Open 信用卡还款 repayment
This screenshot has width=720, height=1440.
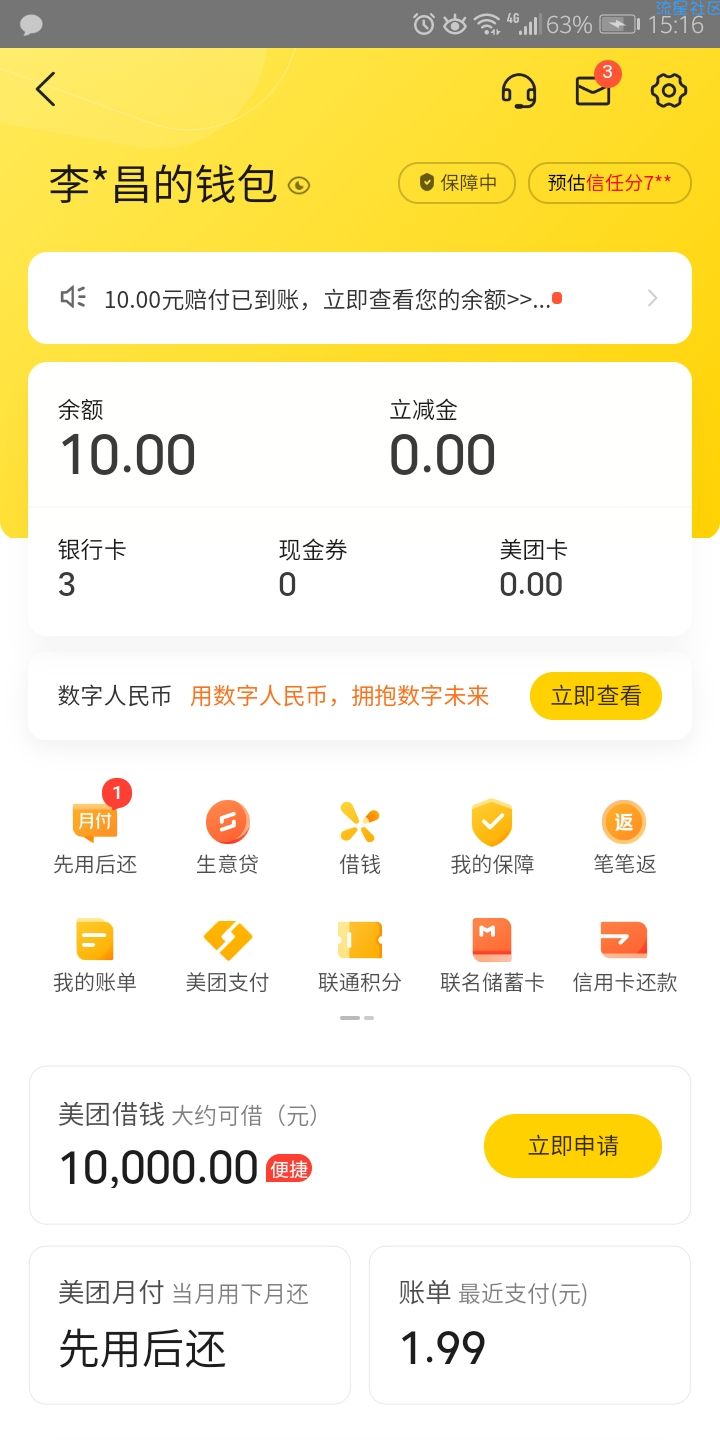point(624,956)
